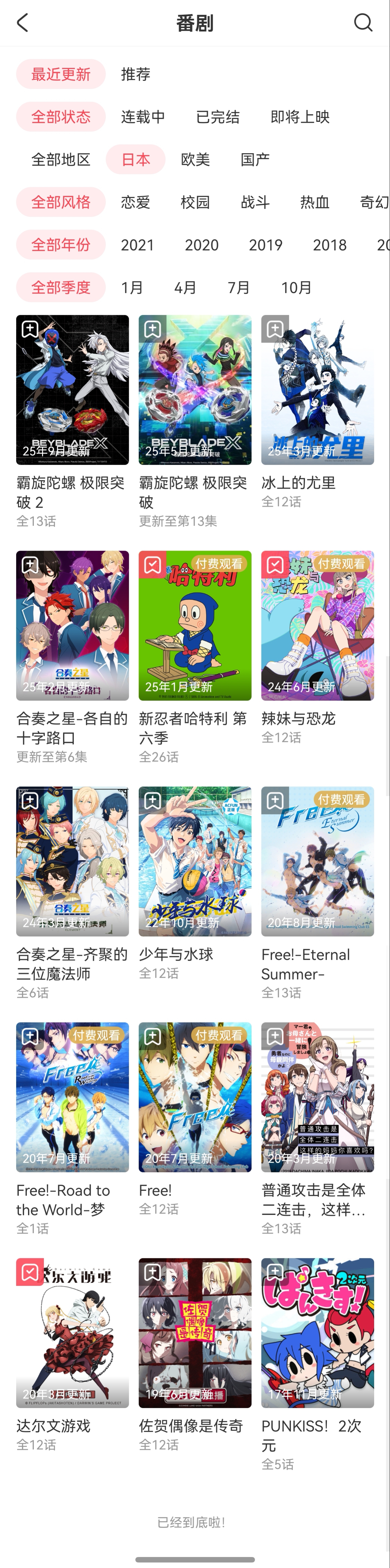The width and height of the screenshot is (390, 1568).
Task: Go back using the top-left arrow
Action: pyautogui.click(x=23, y=23)
